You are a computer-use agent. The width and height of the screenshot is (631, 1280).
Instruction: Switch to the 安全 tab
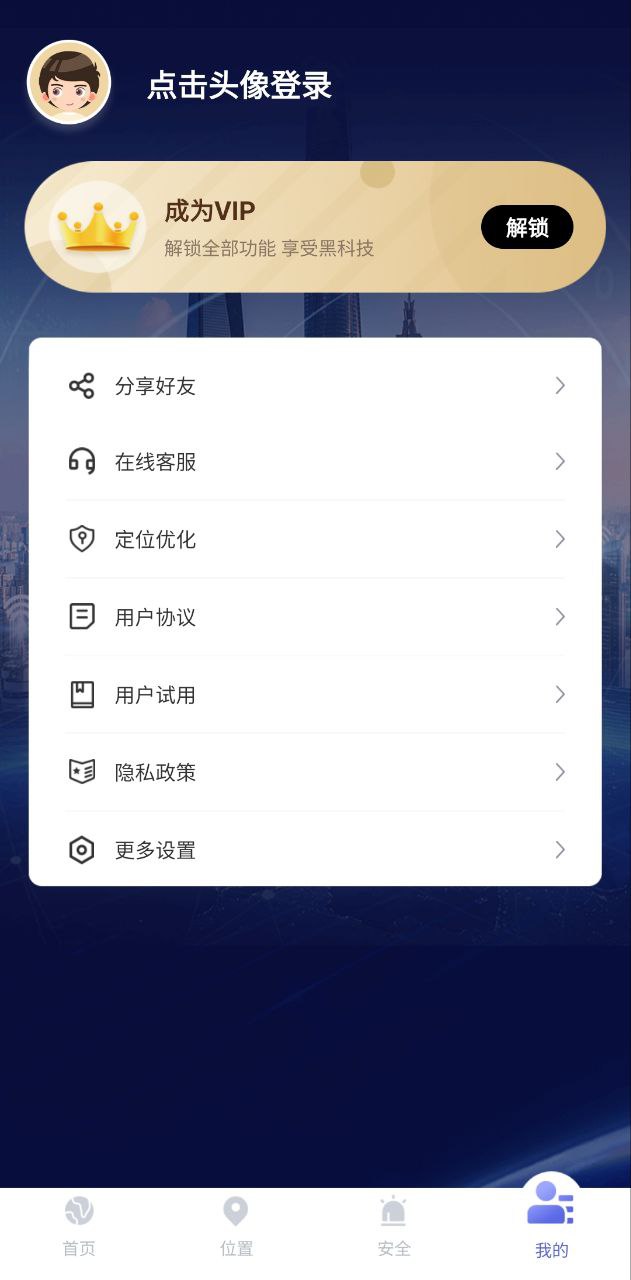394,1227
